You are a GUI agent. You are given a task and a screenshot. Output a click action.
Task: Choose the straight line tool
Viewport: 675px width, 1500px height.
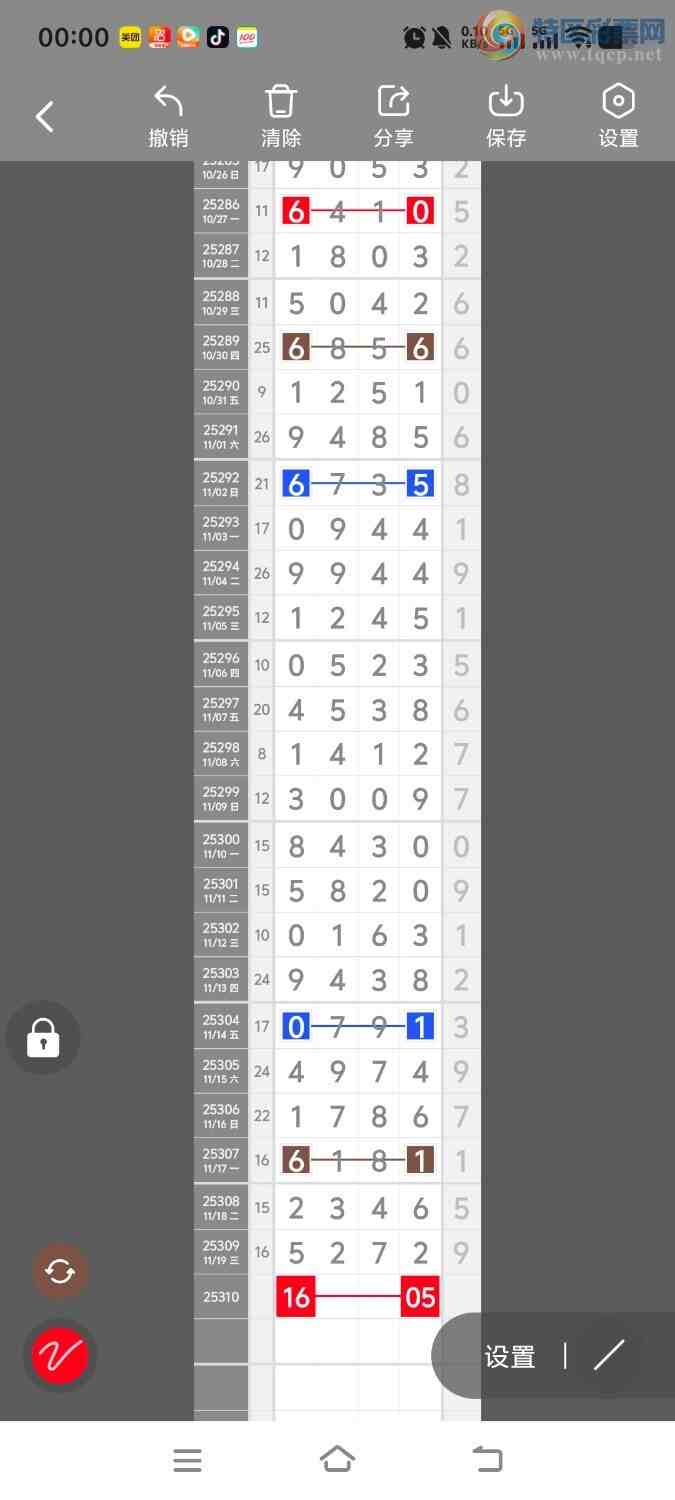(x=608, y=1356)
